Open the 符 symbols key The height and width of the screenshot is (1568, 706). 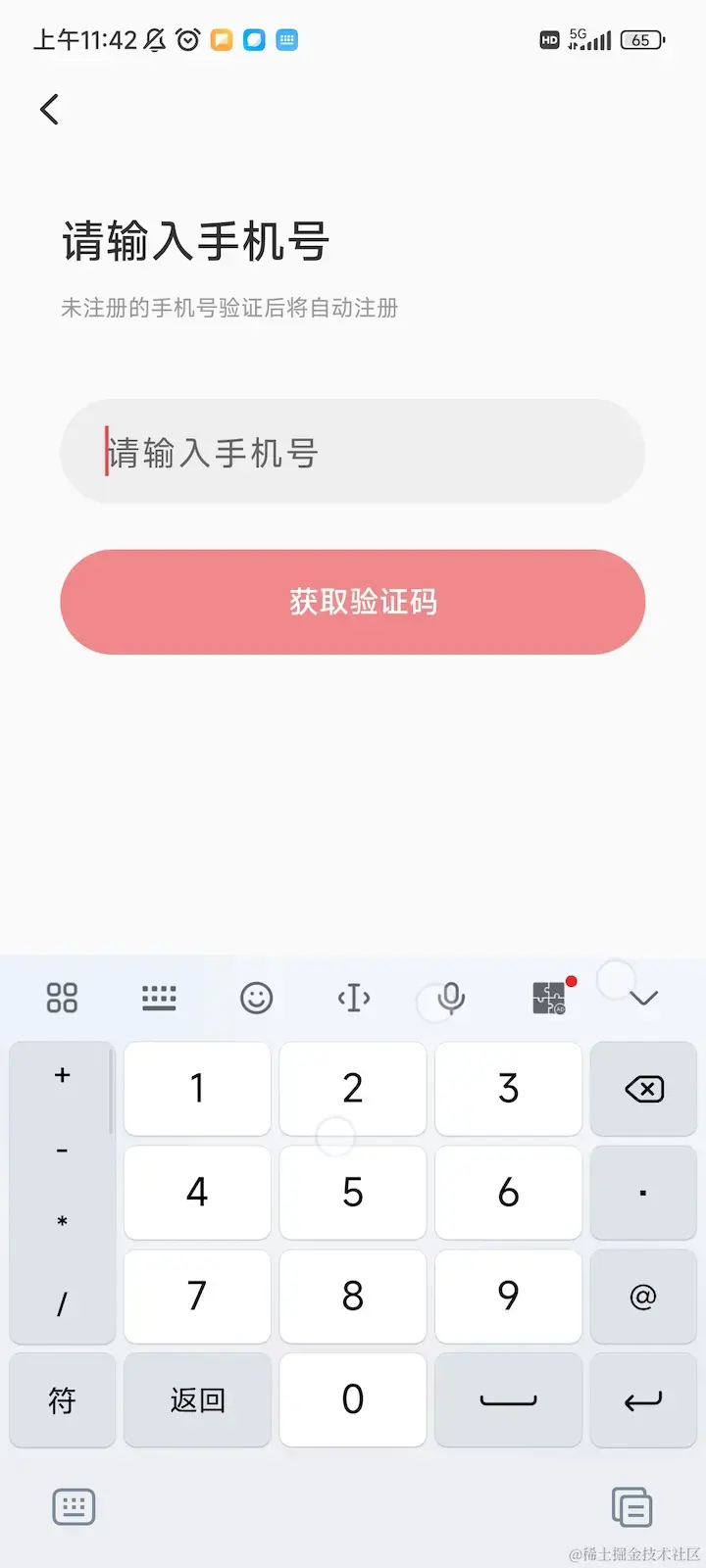tap(62, 1399)
